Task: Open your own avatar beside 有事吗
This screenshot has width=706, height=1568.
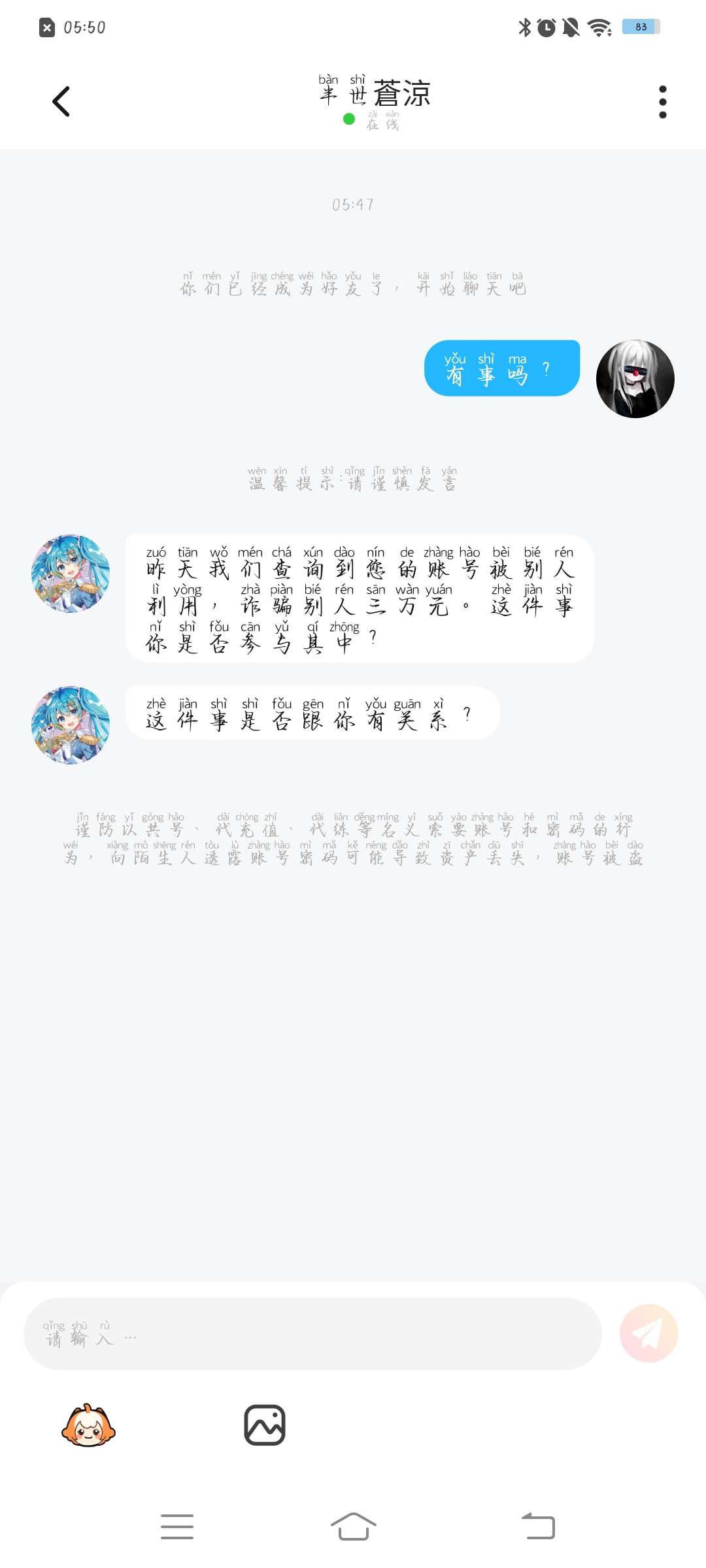Action: coord(635,379)
